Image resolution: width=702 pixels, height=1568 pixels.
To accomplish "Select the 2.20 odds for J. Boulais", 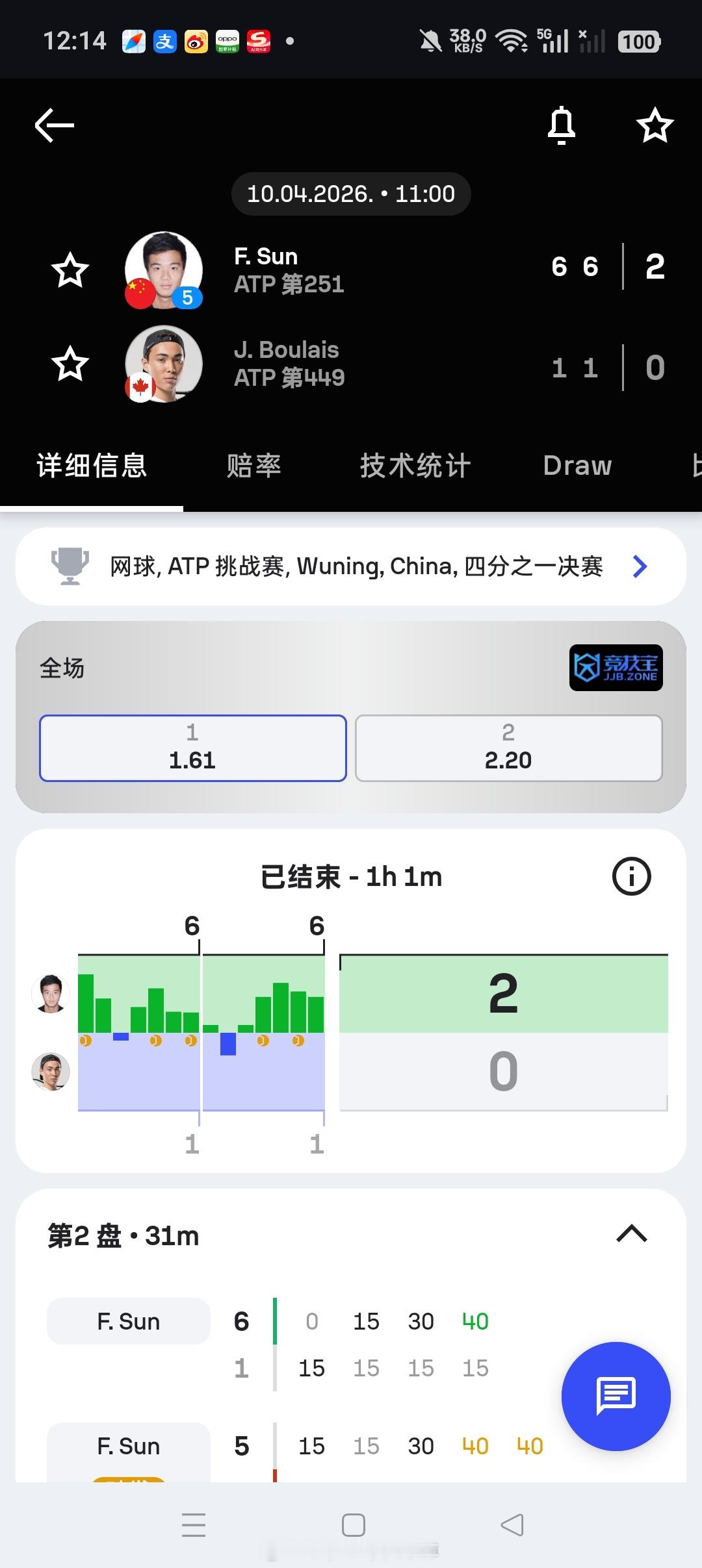I will click(508, 748).
